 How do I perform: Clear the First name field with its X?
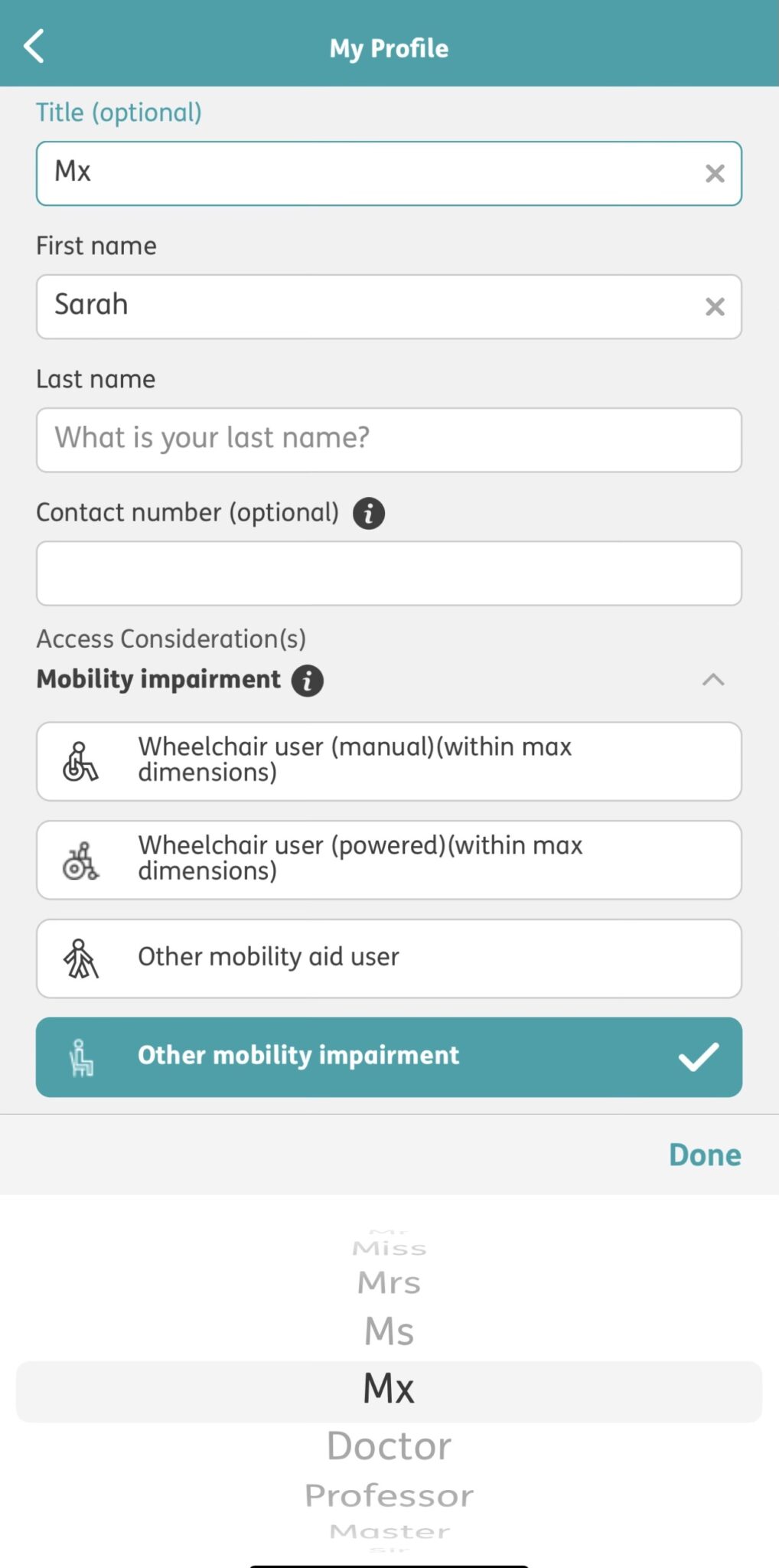[x=715, y=306]
